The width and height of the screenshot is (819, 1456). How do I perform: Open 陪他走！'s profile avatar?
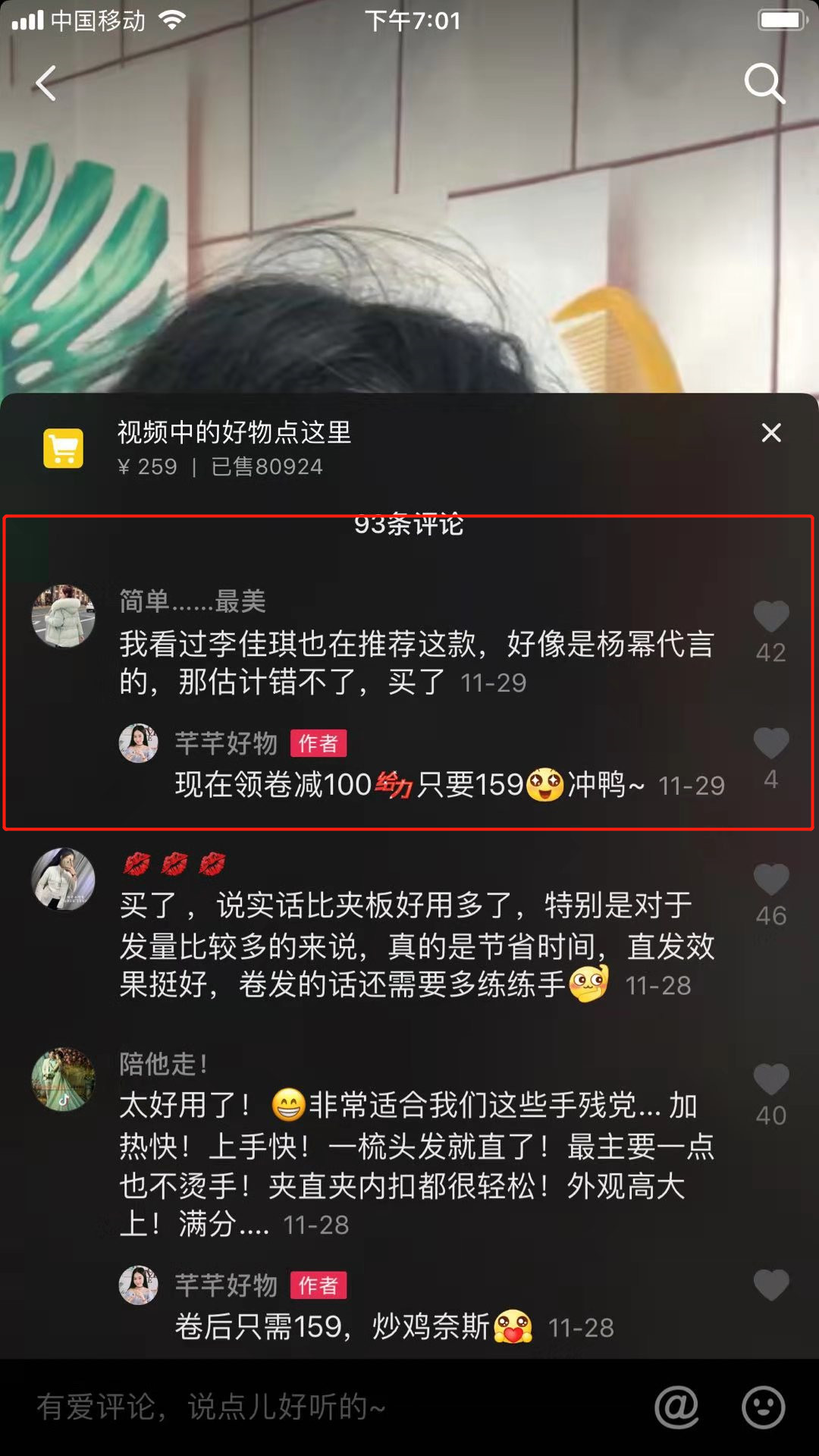tap(64, 1079)
